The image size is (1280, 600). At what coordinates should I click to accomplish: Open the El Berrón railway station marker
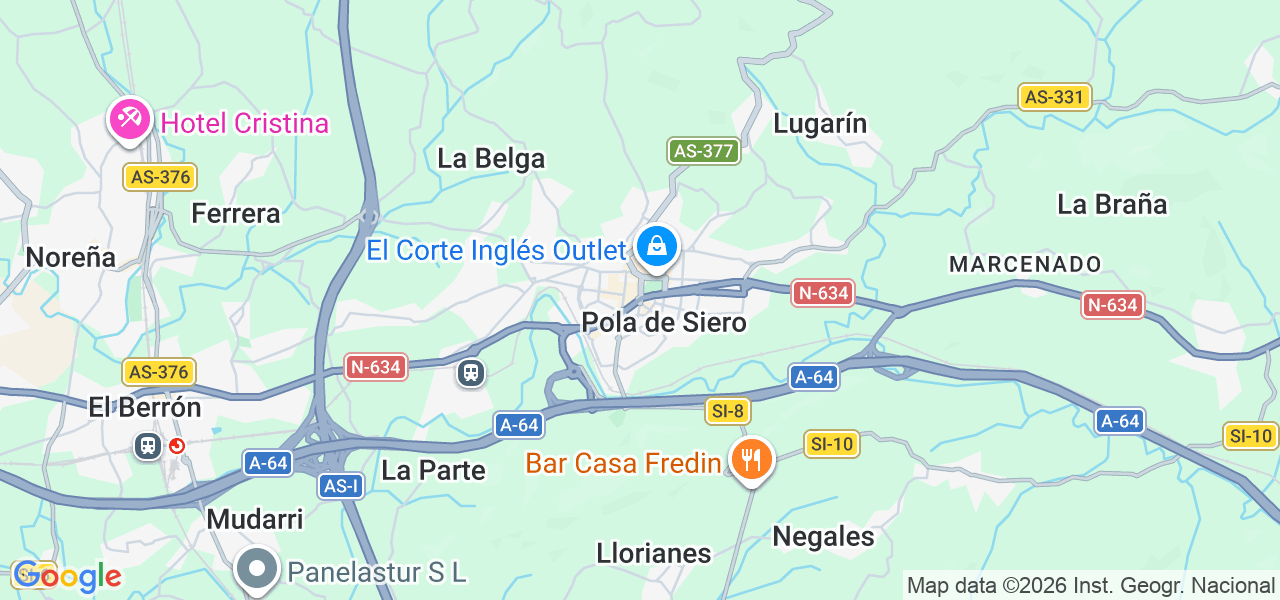coord(148,445)
